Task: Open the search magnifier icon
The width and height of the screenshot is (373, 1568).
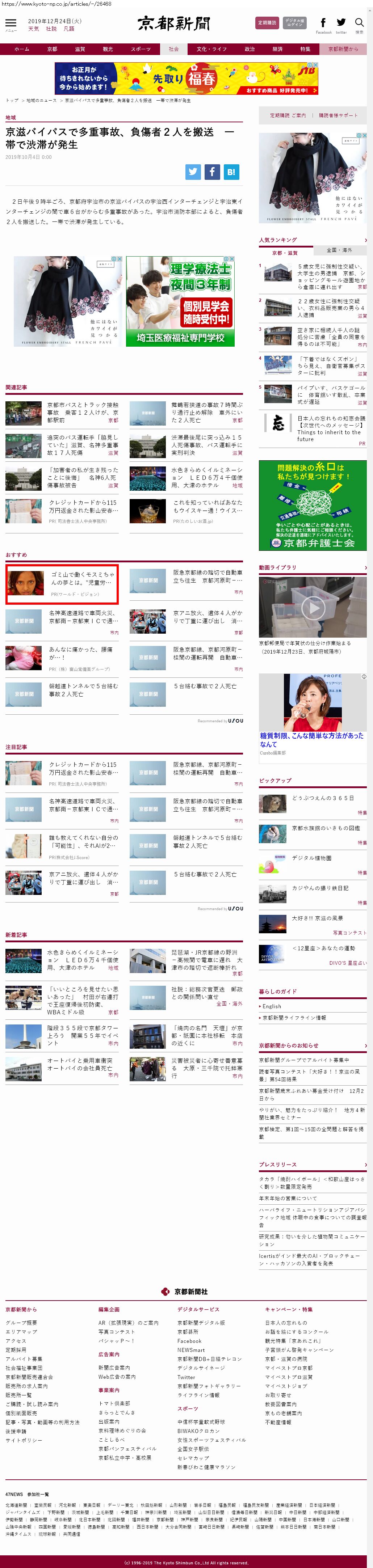Action: point(359,23)
